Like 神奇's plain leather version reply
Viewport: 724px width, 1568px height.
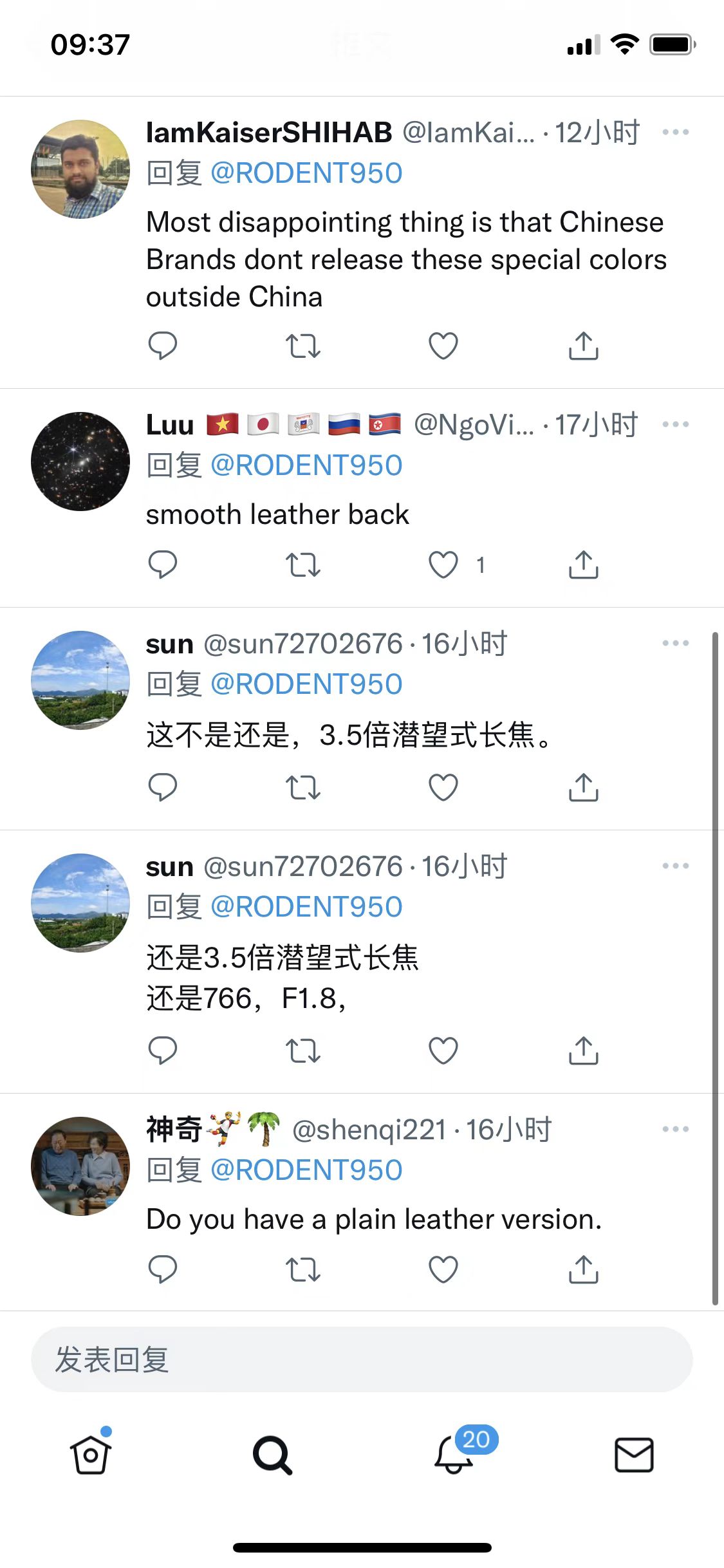[x=443, y=1269]
